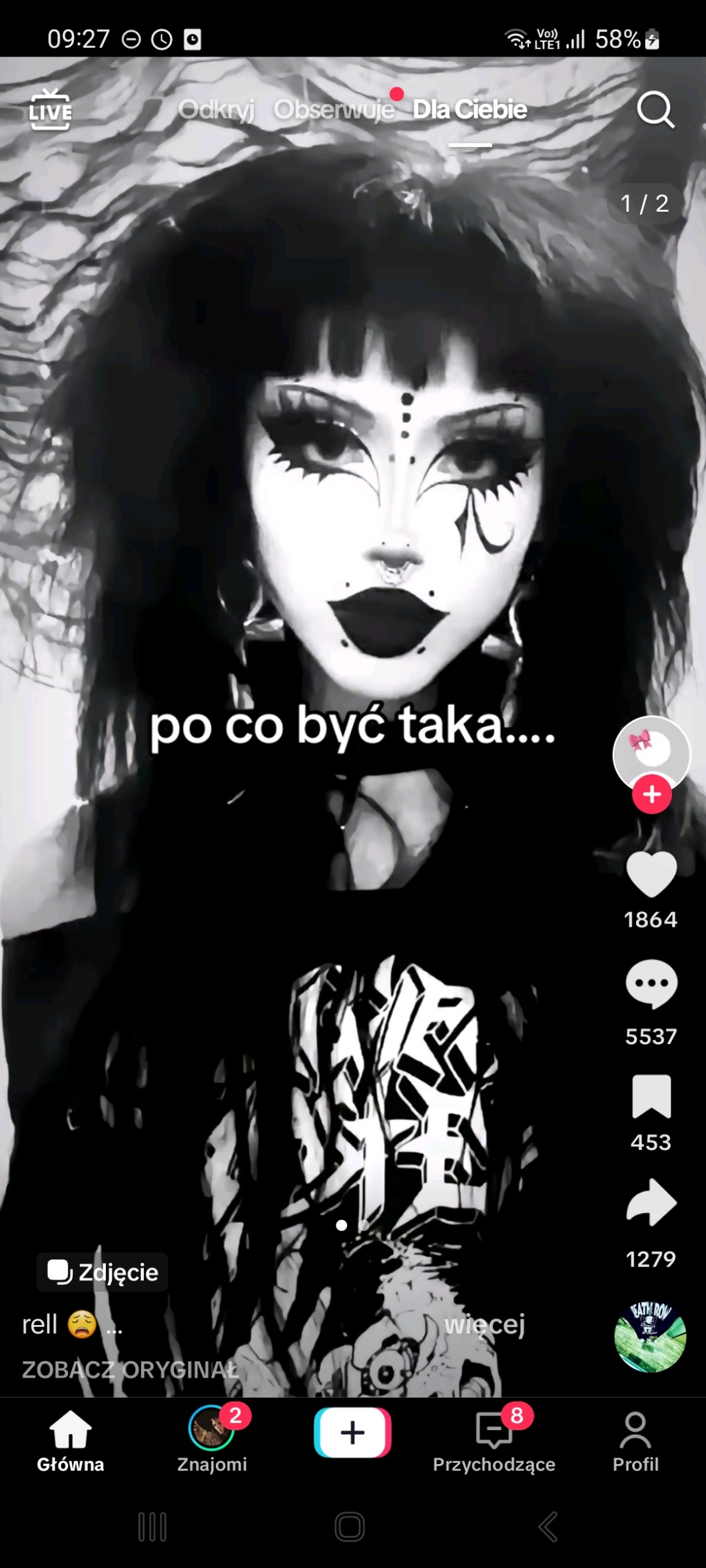Save the post with the bookmark icon
This screenshot has height=1568, width=706.
pyautogui.click(x=651, y=1096)
